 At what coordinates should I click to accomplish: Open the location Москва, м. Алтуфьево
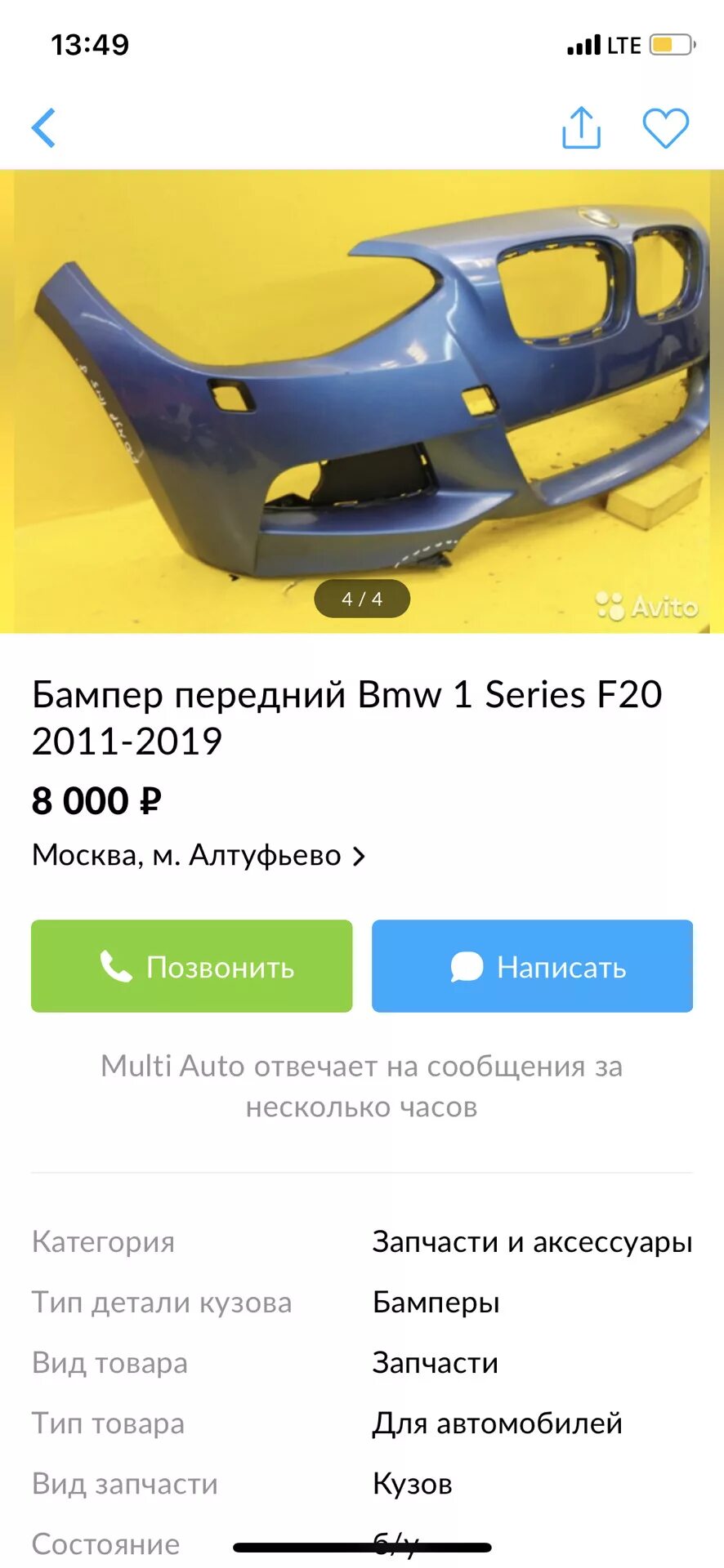(x=199, y=855)
